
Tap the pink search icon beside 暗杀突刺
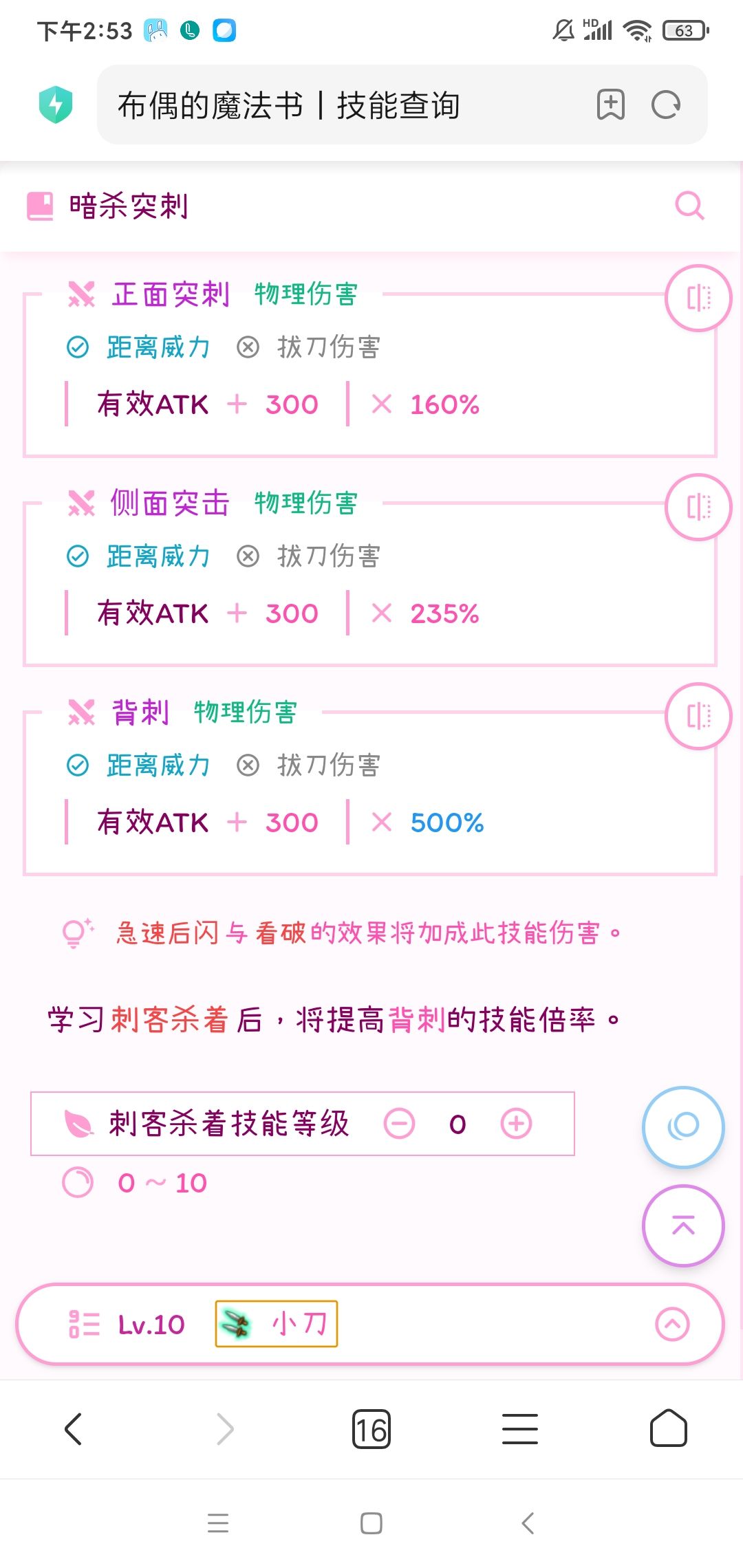(x=689, y=206)
